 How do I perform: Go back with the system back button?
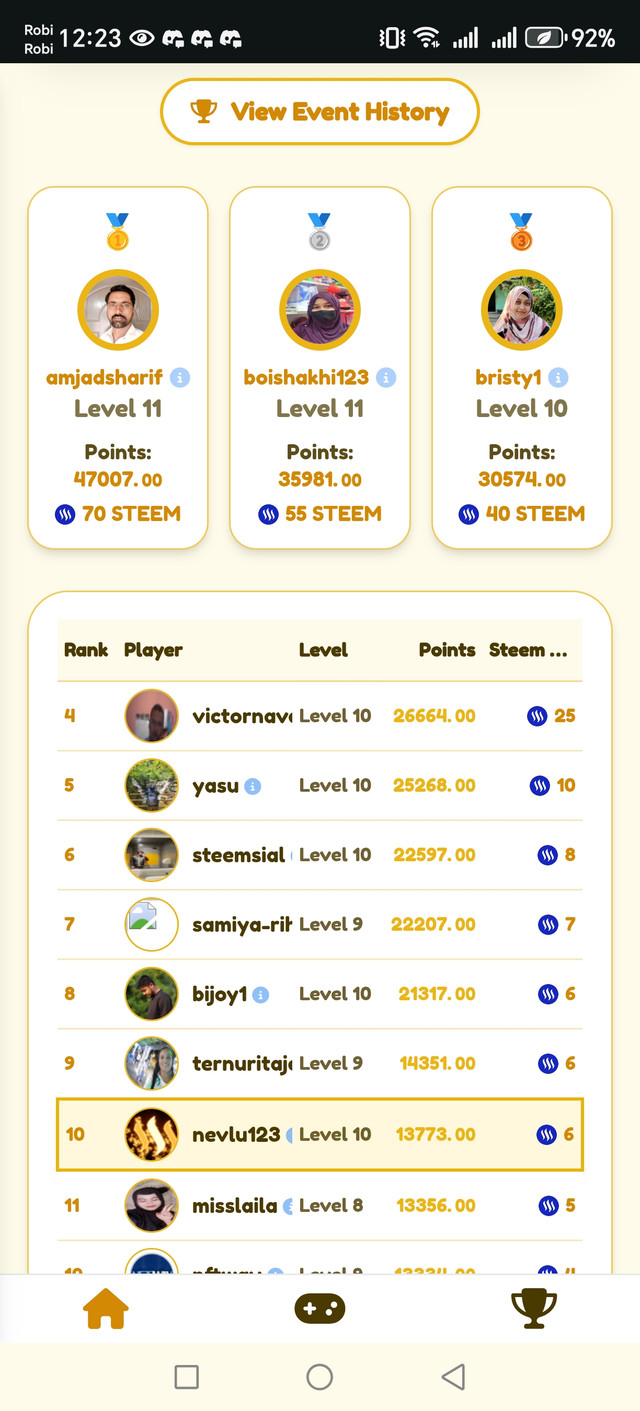tap(453, 1377)
